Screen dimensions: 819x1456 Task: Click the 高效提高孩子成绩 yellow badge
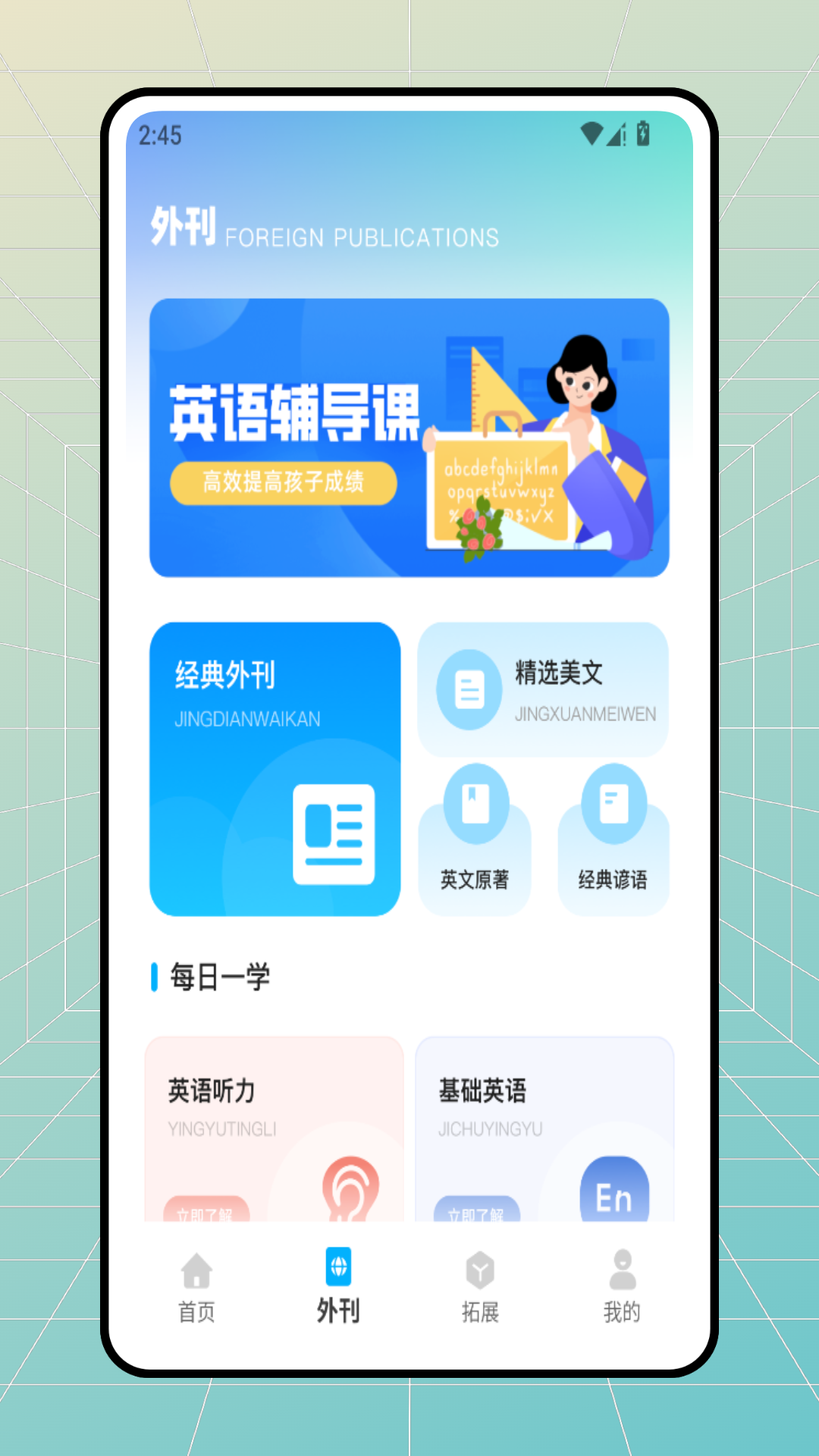point(282,482)
